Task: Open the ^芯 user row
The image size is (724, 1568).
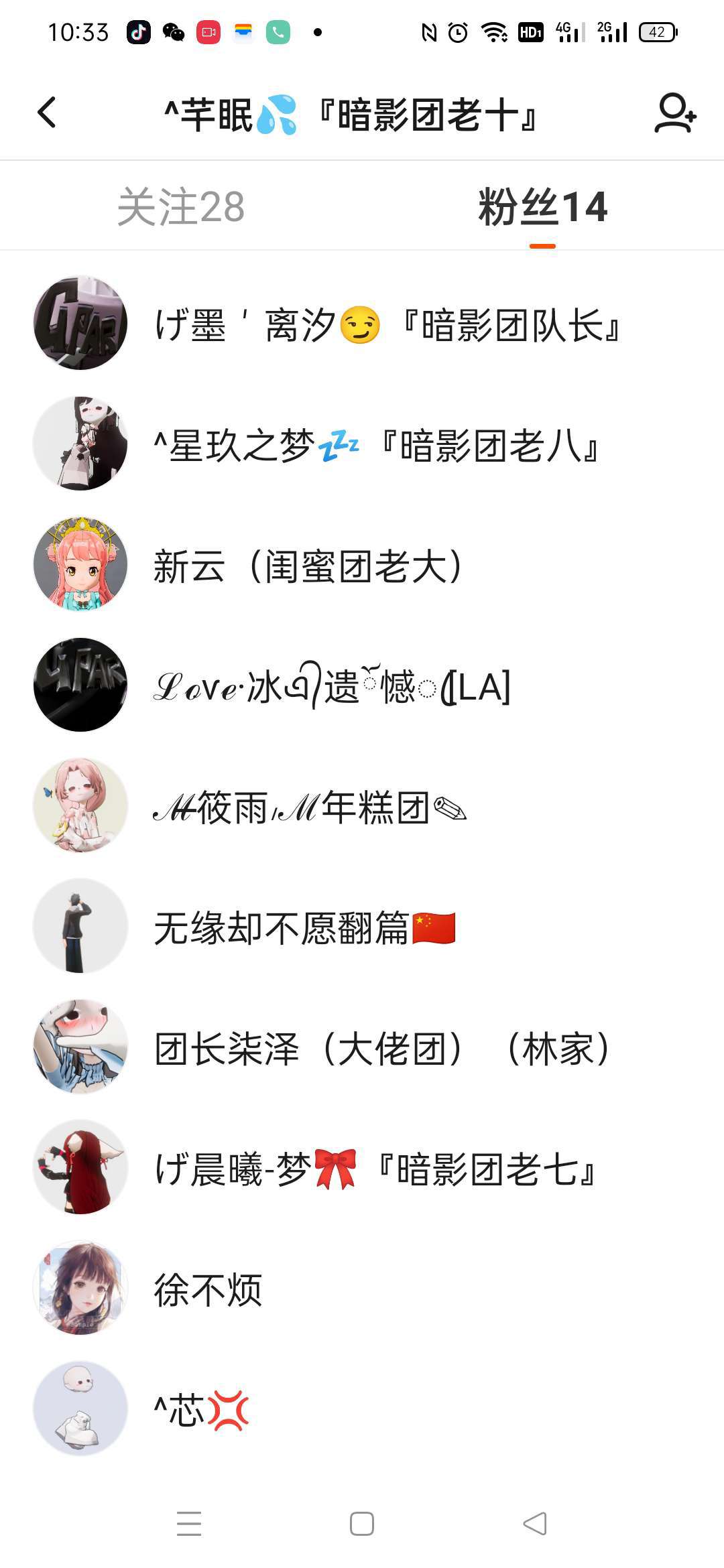Action: coord(362,1409)
